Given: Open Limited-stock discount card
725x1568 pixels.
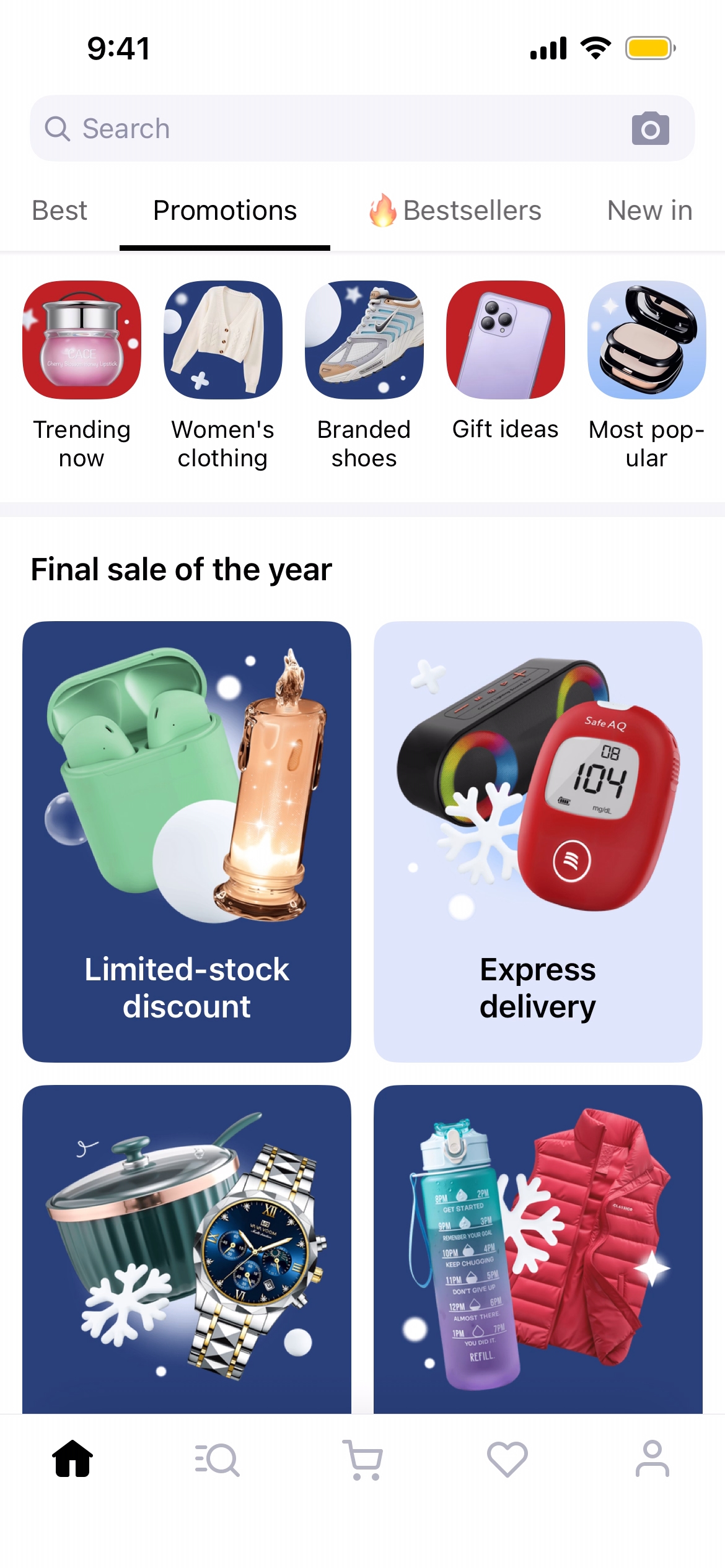Looking at the screenshot, I should coord(187,841).
